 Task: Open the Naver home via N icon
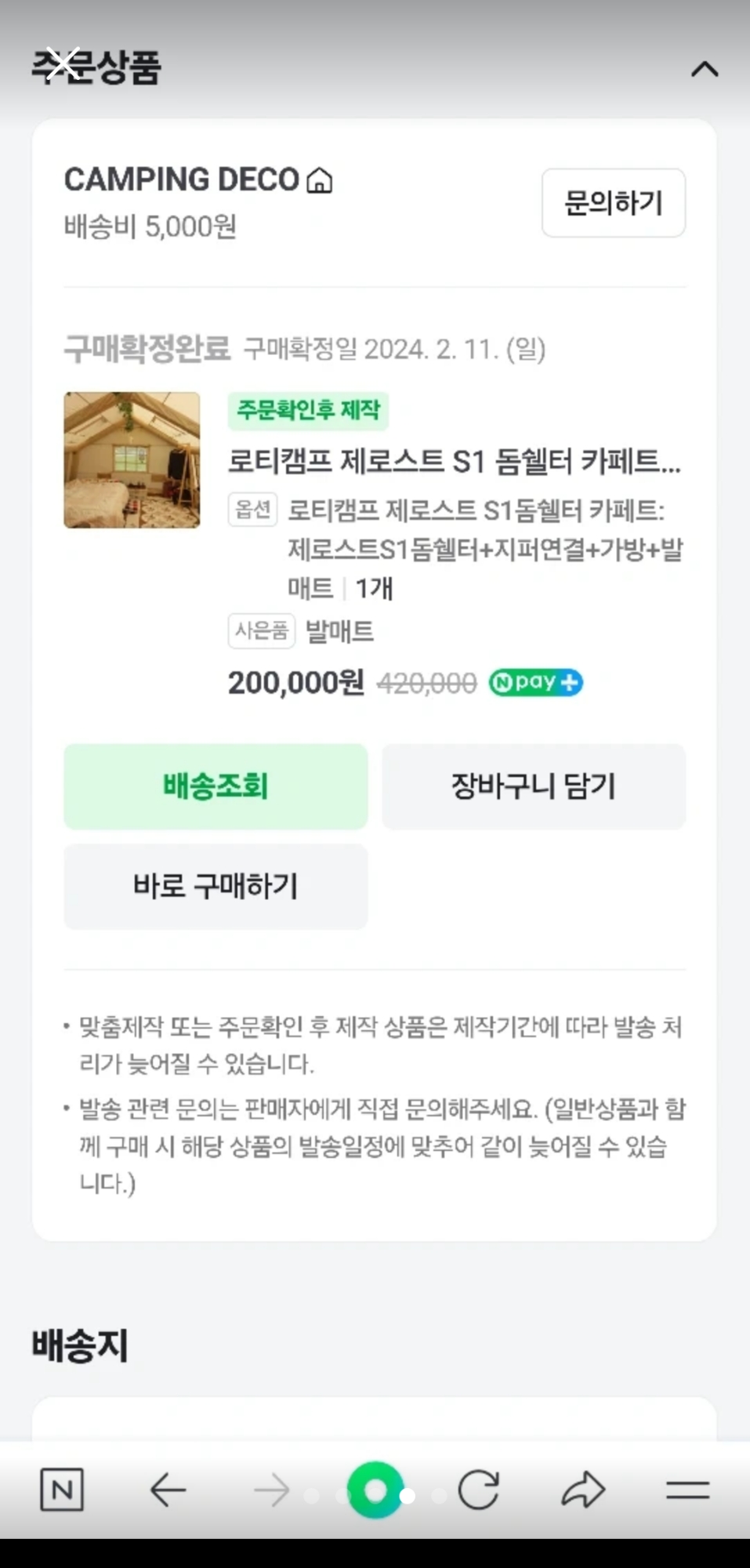[61, 1490]
